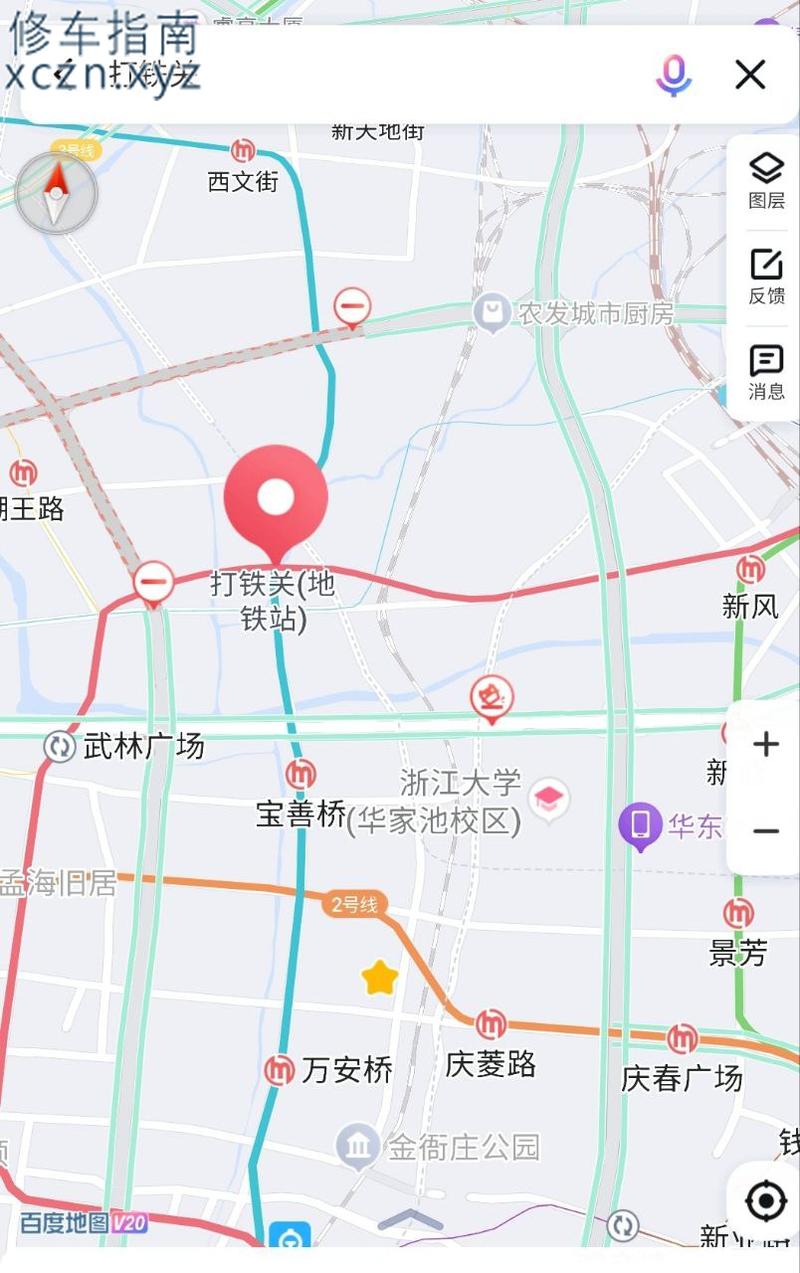The height and width of the screenshot is (1273, 800).
Task: Tap the 金衙庄公园 park marker
Action: 358,1146
